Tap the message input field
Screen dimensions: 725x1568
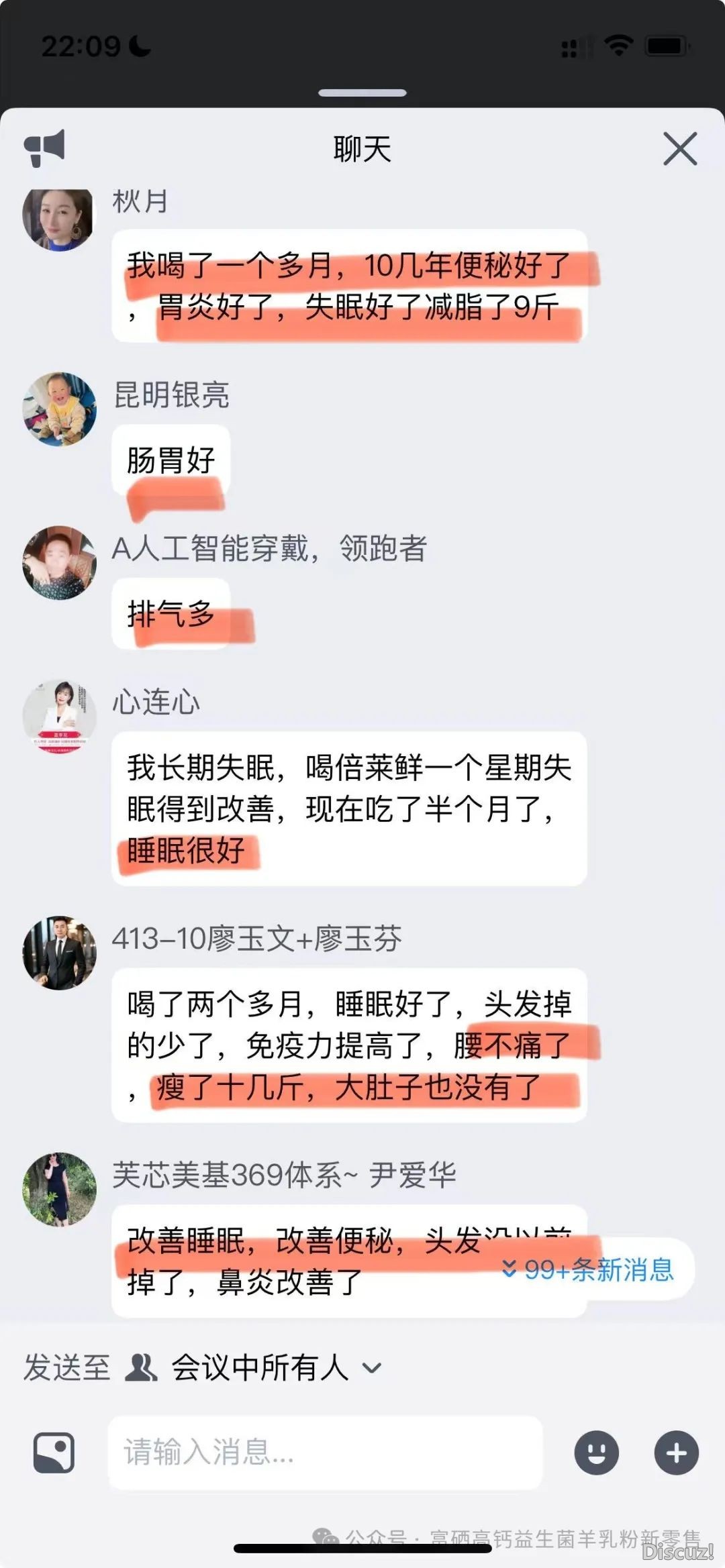(325, 1452)
